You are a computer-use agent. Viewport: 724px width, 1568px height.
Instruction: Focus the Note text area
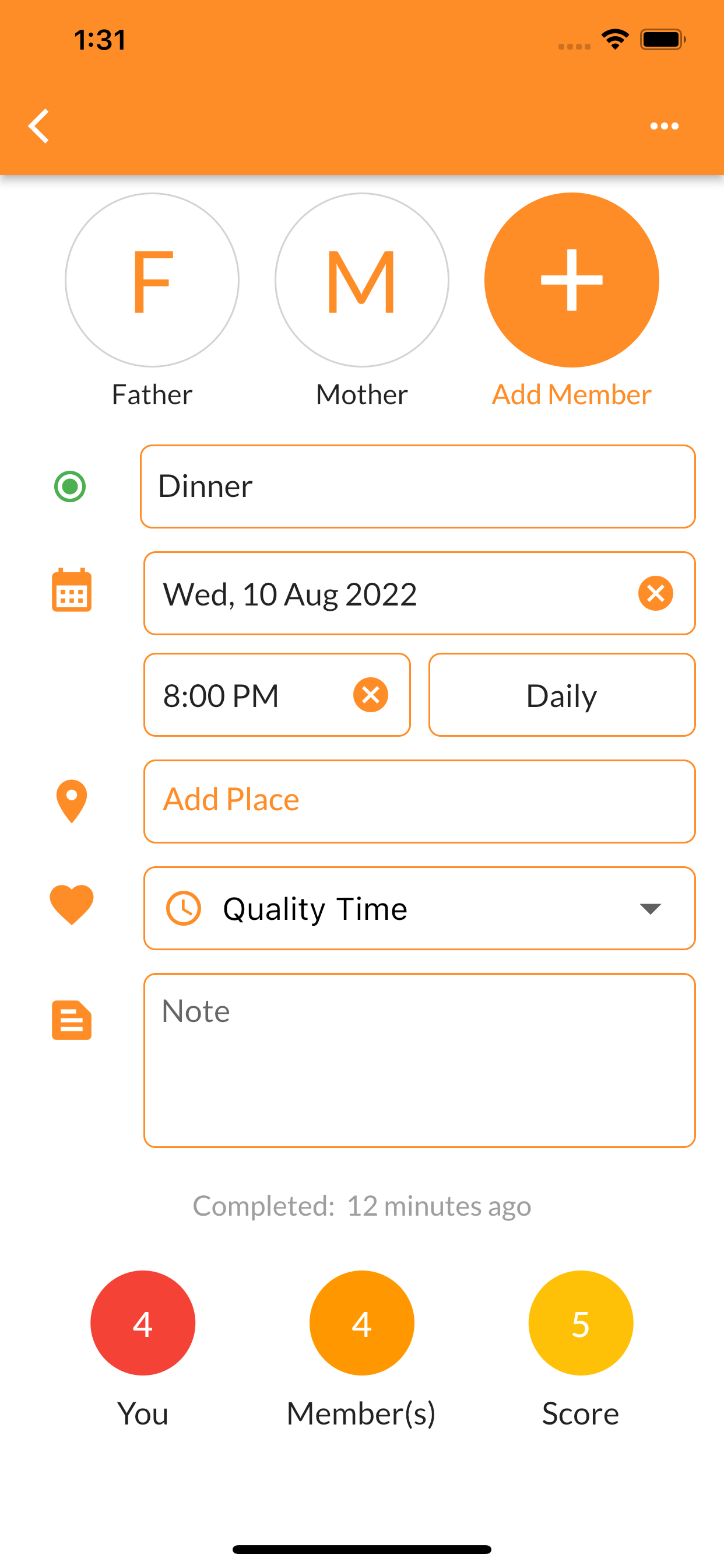click(419, 1060)
